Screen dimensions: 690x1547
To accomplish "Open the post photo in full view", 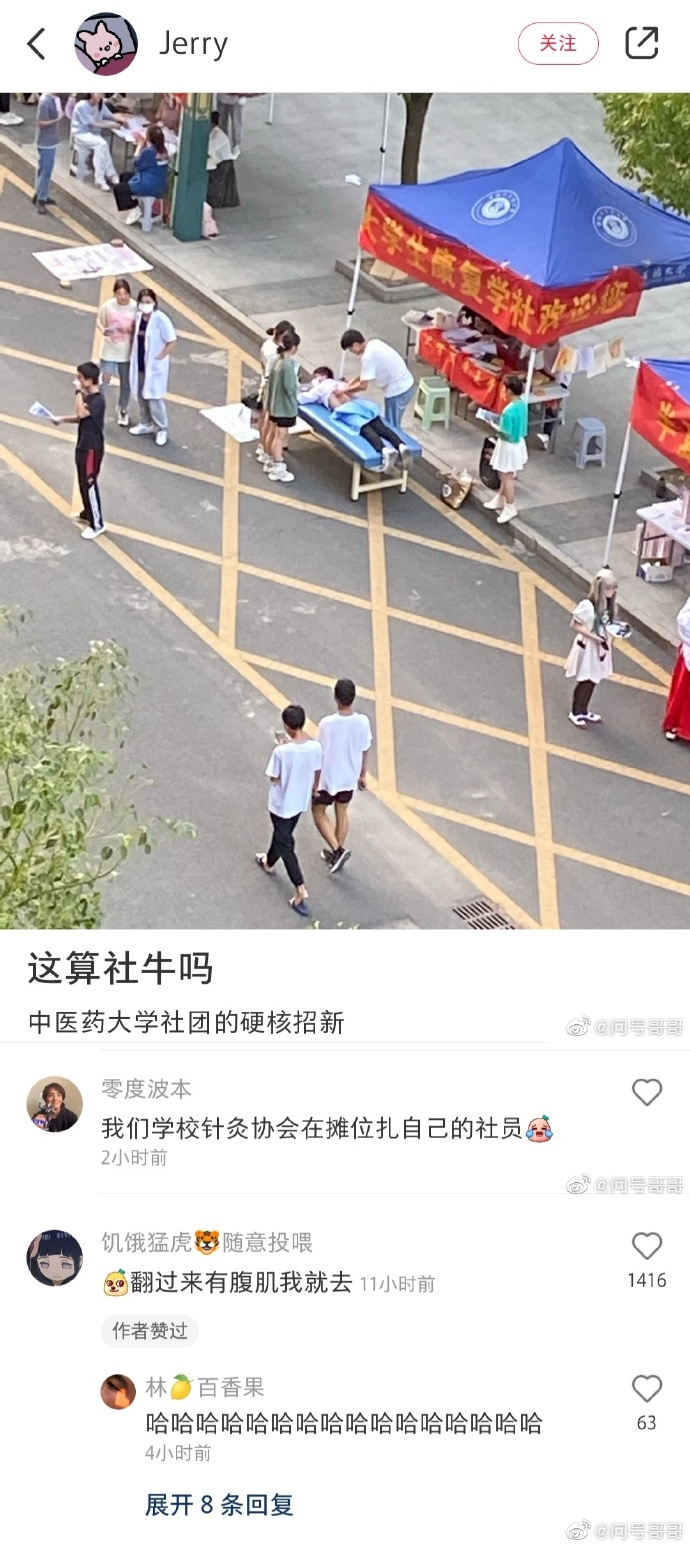I will click(x=345, y=510).
